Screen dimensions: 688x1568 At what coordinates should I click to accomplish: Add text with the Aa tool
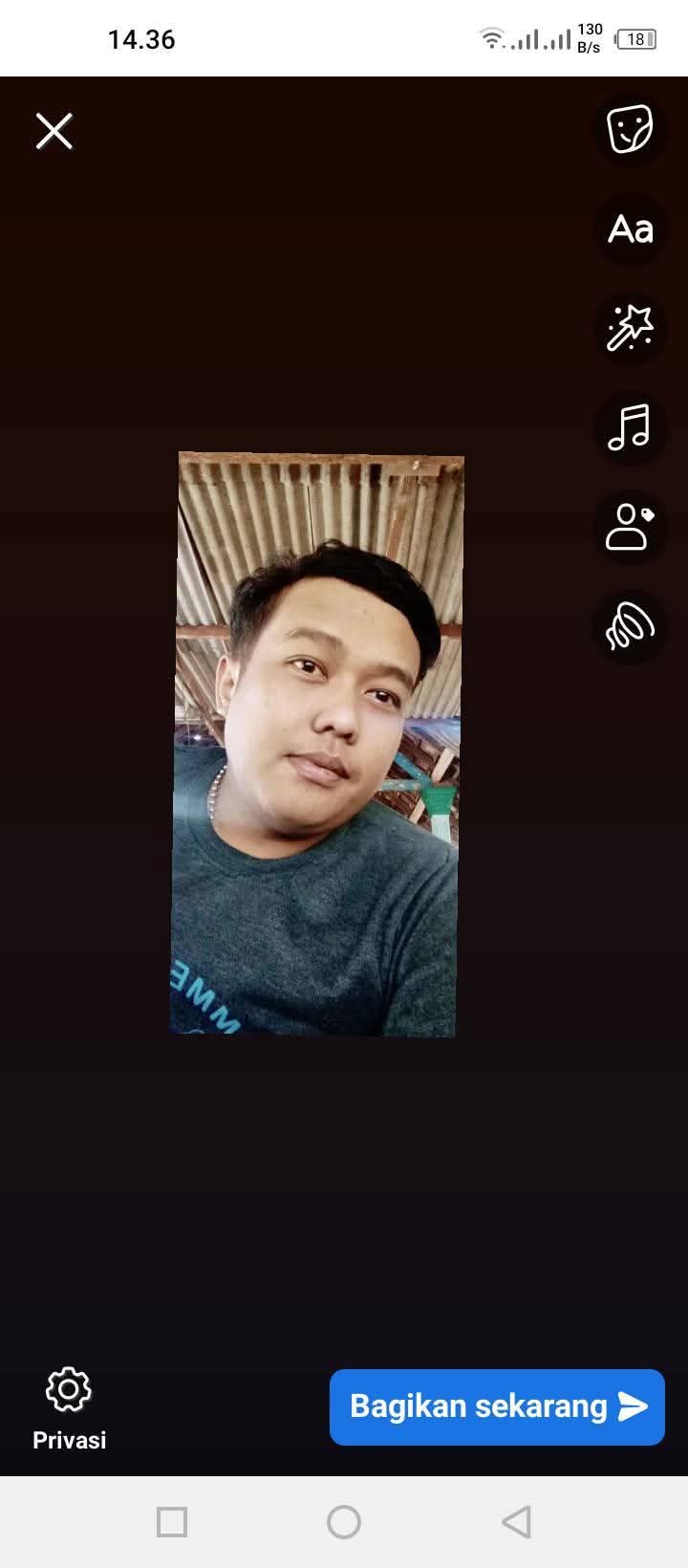[631, 229]
